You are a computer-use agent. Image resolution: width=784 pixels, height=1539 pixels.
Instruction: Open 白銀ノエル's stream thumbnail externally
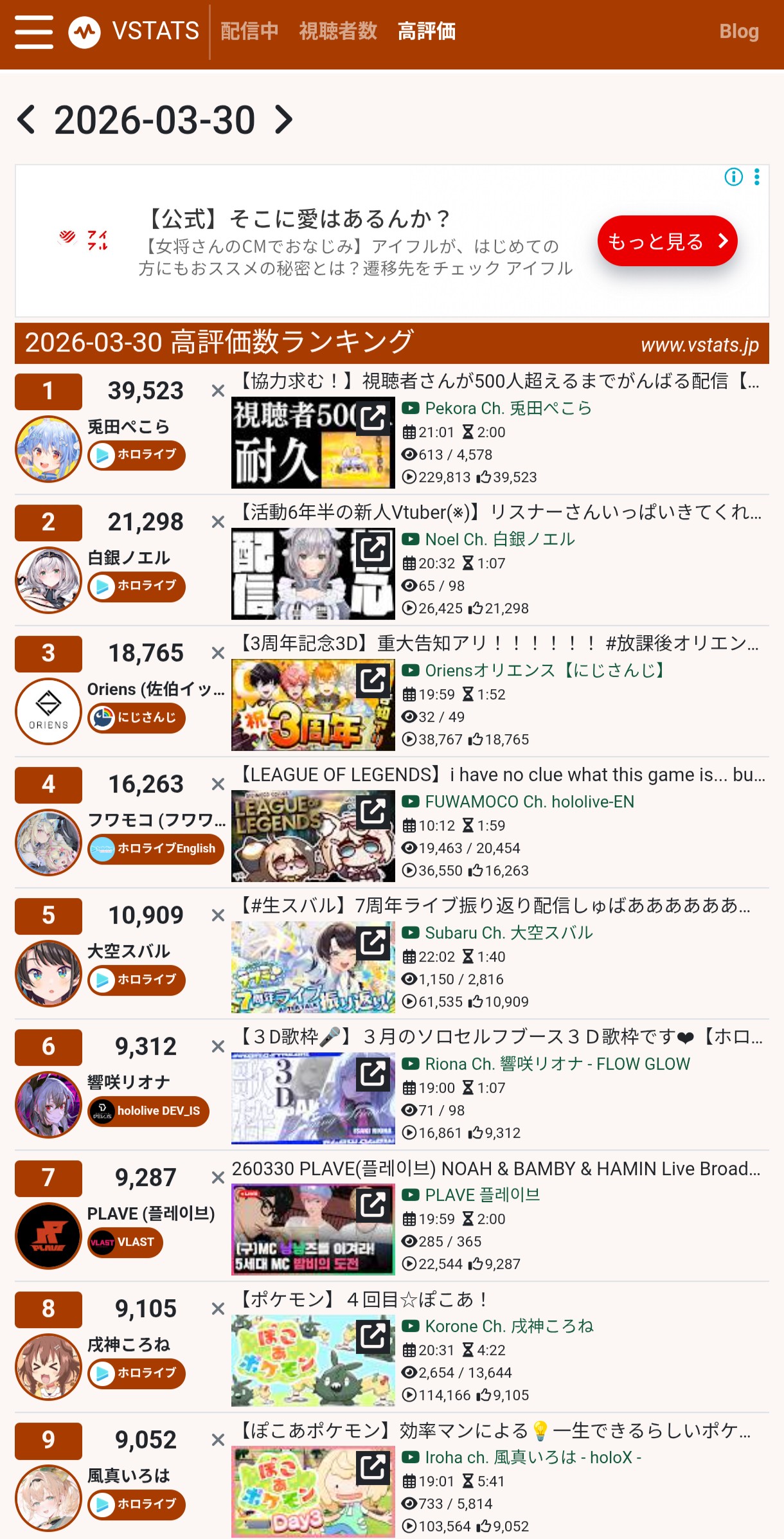pos(373,550)
